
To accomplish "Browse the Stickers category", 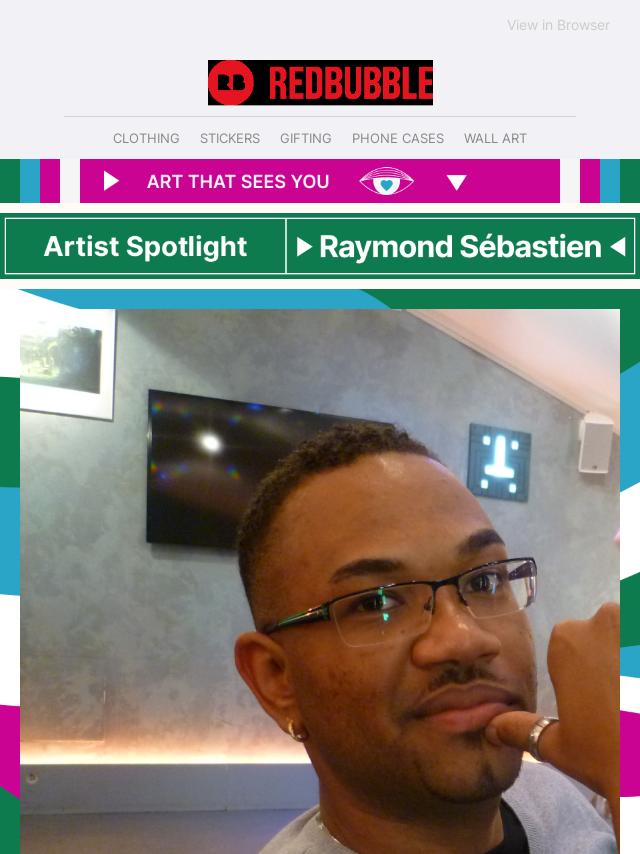I will coord(229,139).
